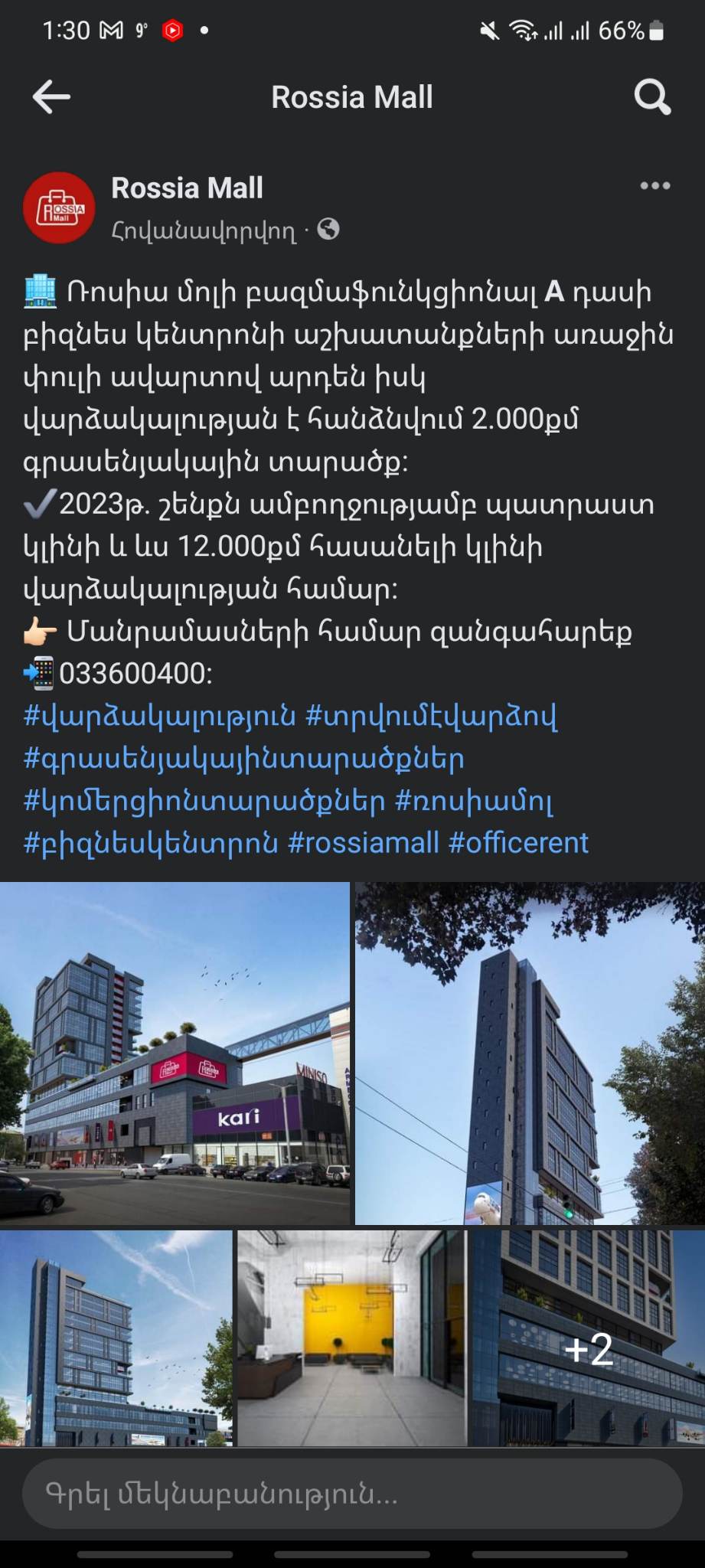Open the blue glass building photo
The image size is (705, 1568).
coord(116,1338)
